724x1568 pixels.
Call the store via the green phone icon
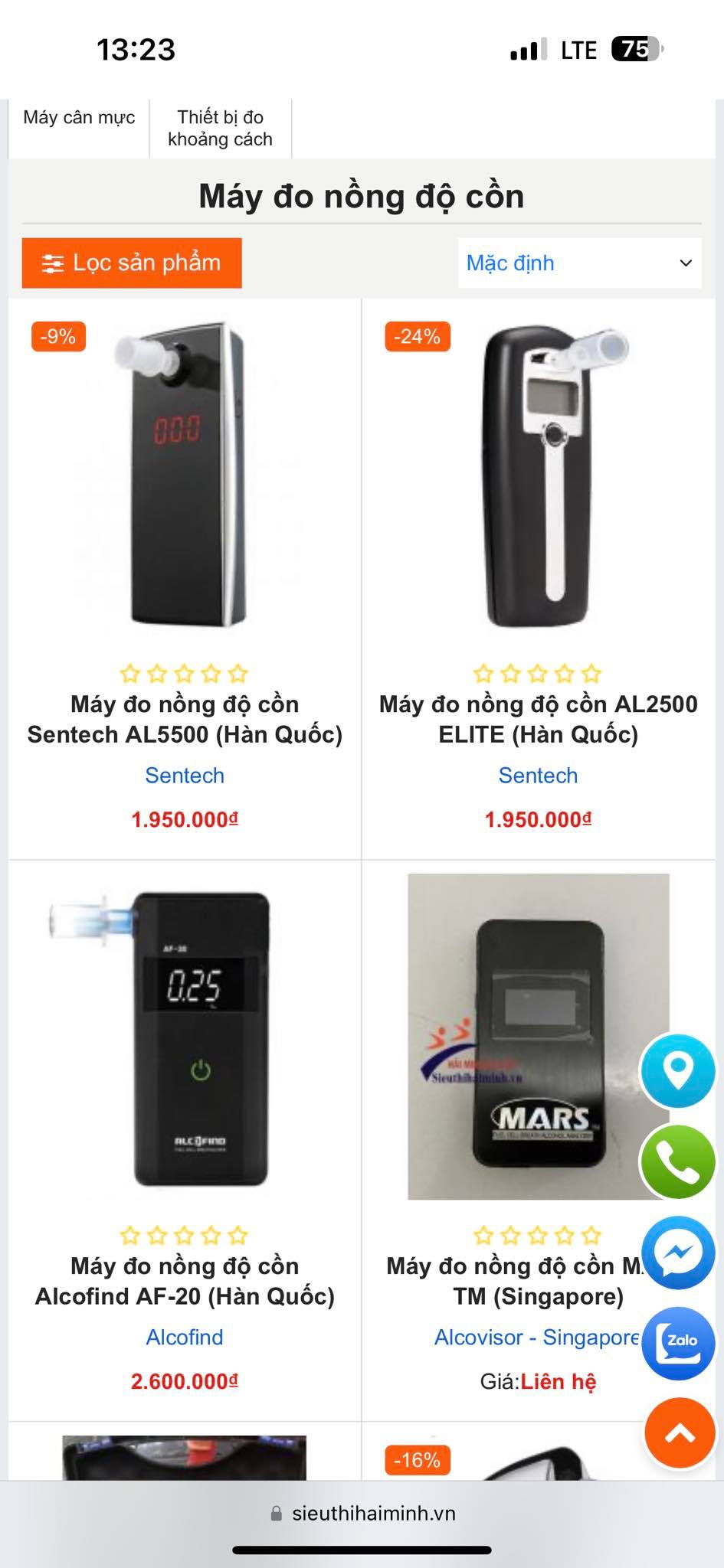pos(678,1161)
